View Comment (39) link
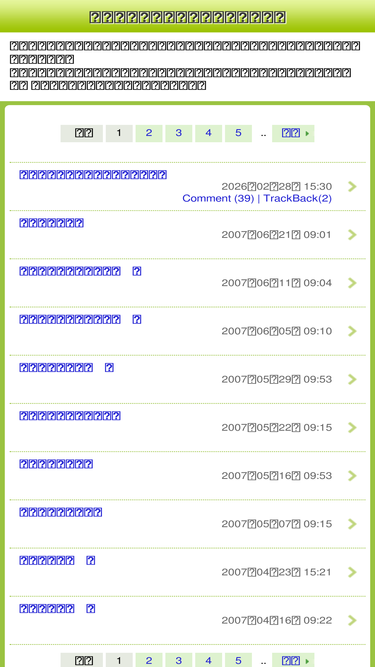Viewport: 375px width, 667px height. 218,198
